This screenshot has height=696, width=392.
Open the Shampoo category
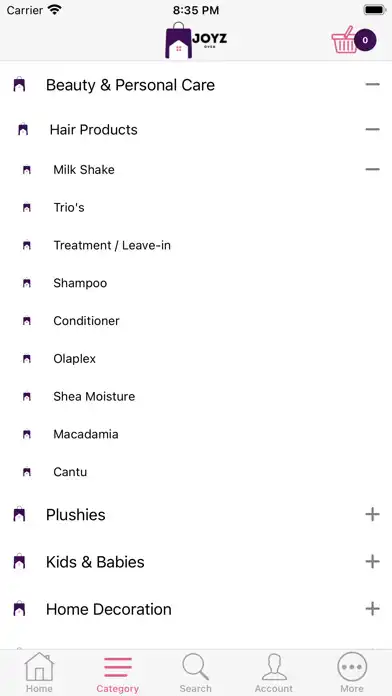point(80,283)
